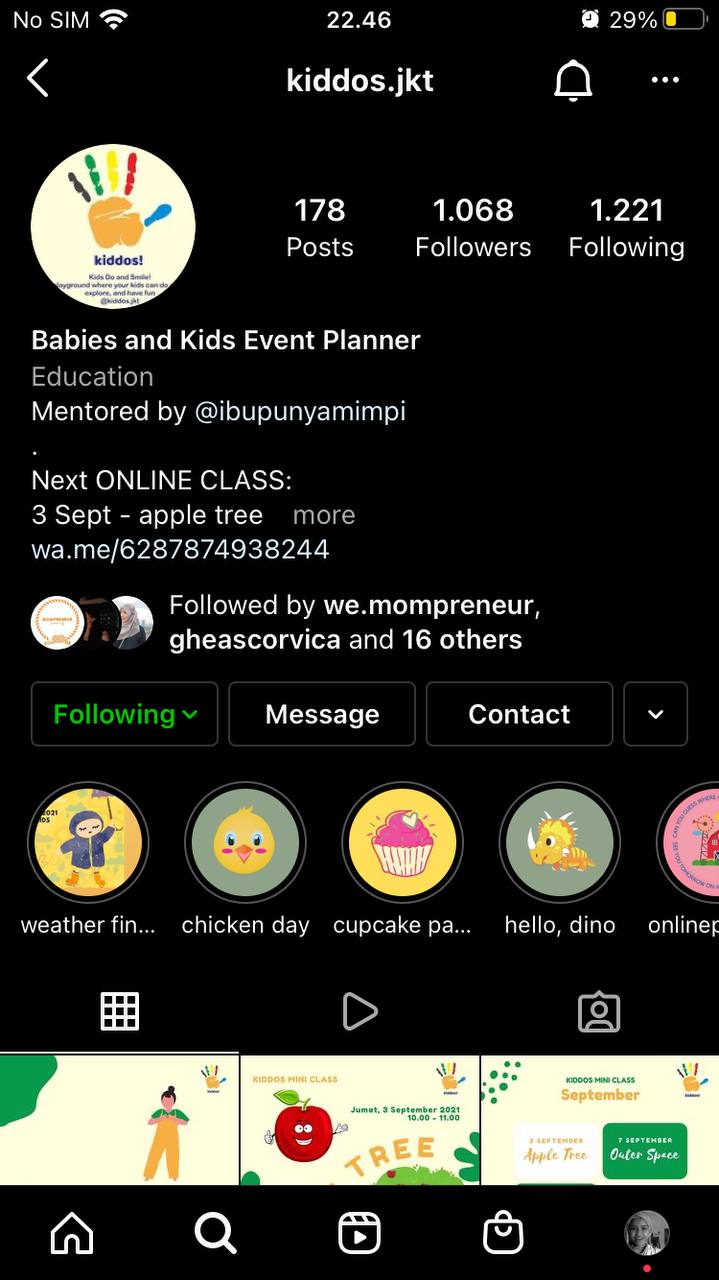View the hello, dino highlight
Screen dimensions: 719x1280
560,843
